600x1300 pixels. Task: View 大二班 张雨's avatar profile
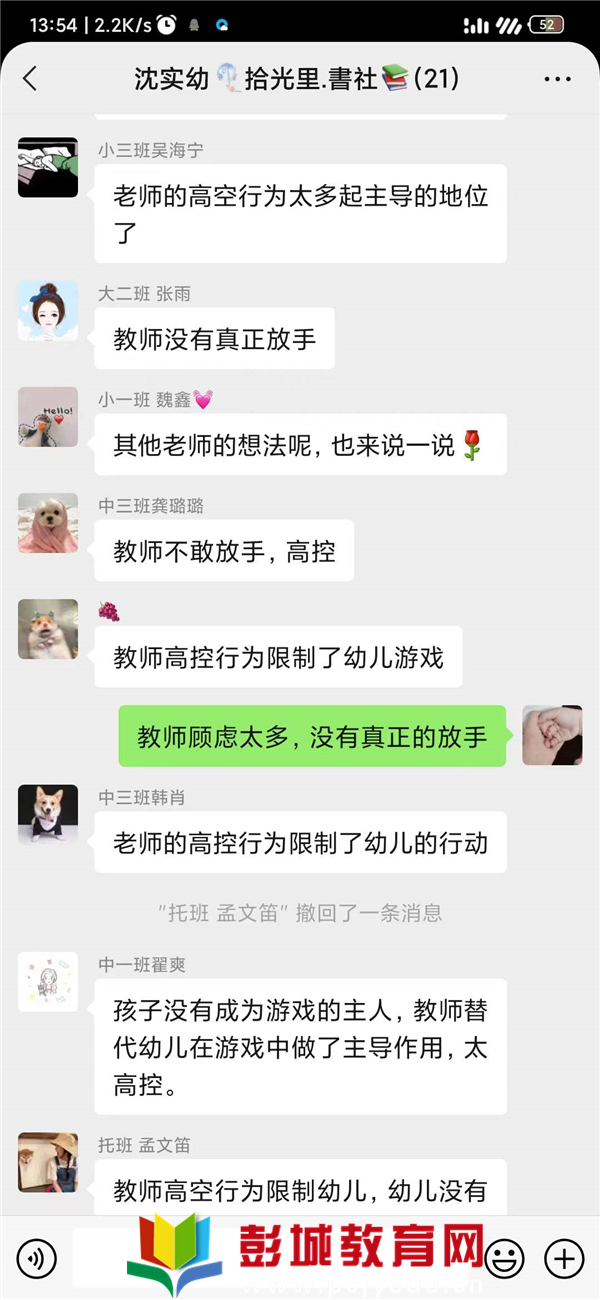pos(48,311)
